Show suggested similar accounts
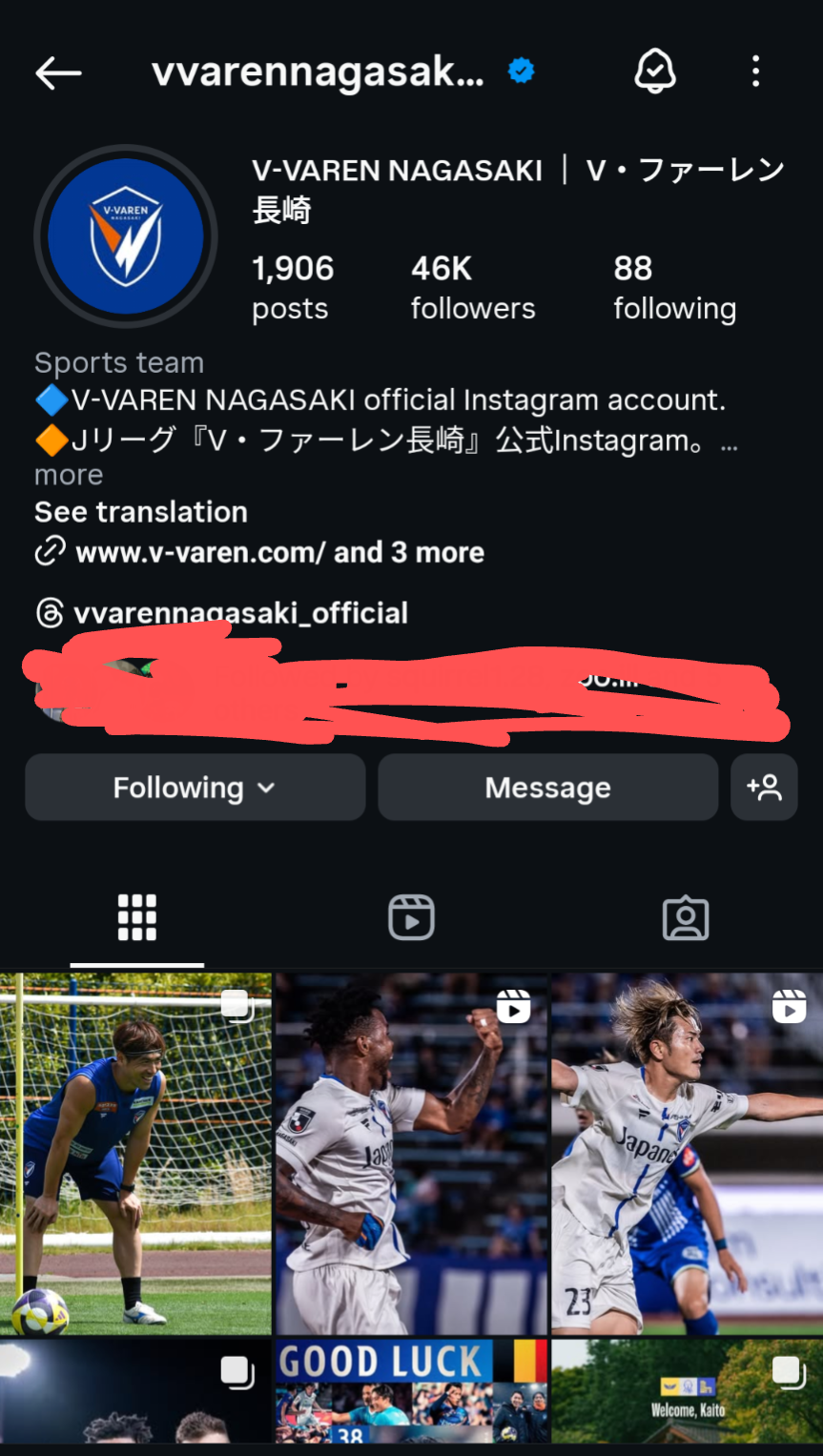 click(764, 788)
